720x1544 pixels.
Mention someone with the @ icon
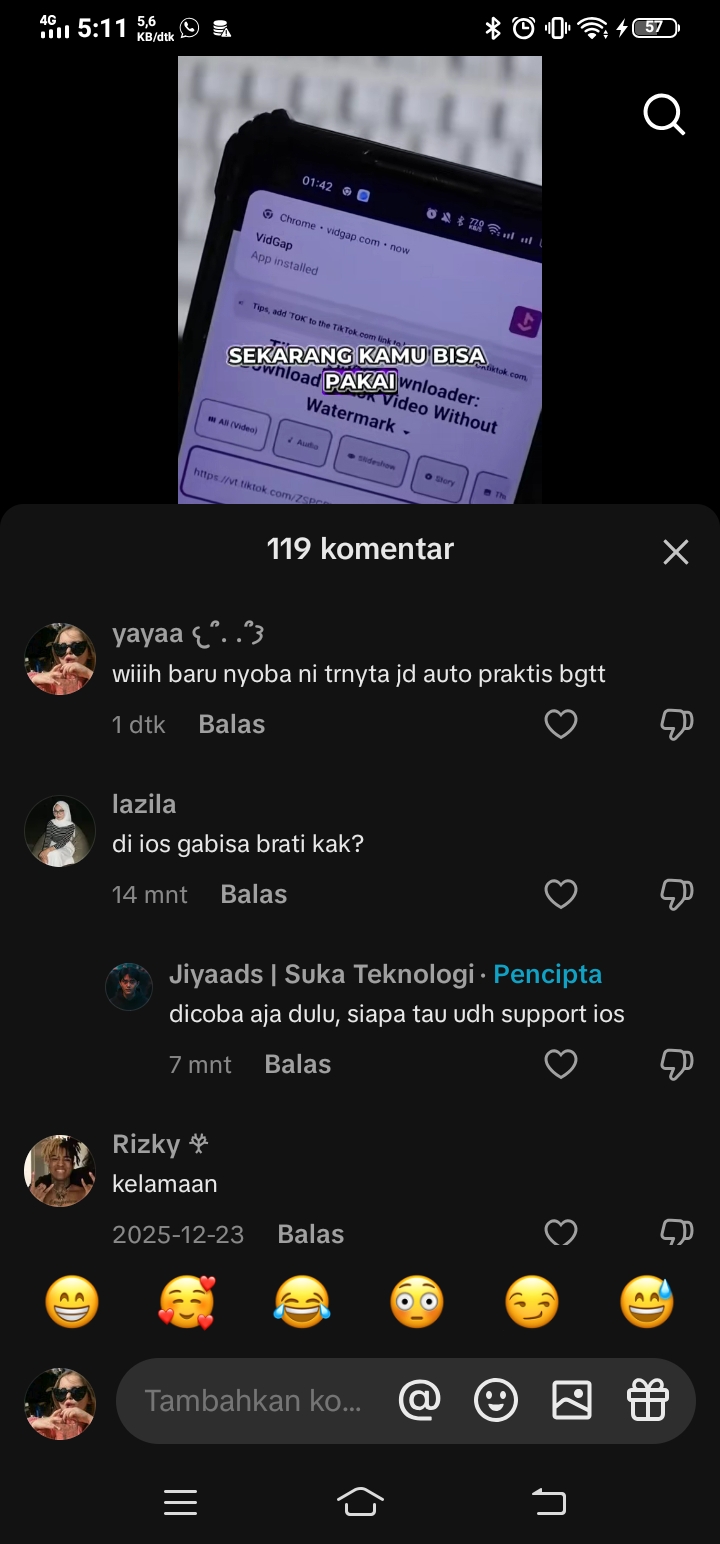coord(419,1400)
